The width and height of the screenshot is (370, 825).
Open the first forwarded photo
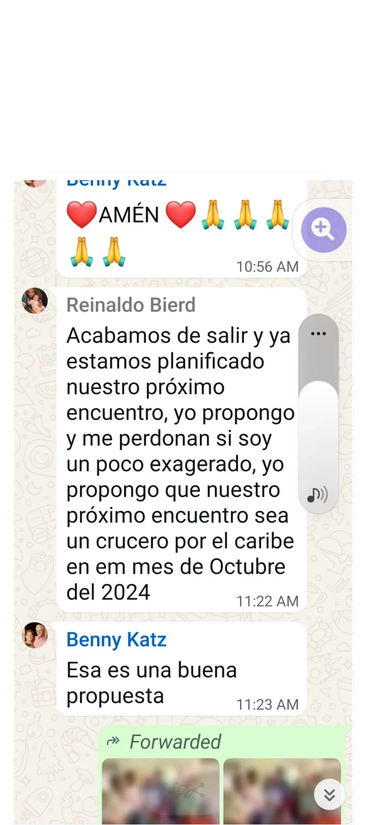point(161,791)
